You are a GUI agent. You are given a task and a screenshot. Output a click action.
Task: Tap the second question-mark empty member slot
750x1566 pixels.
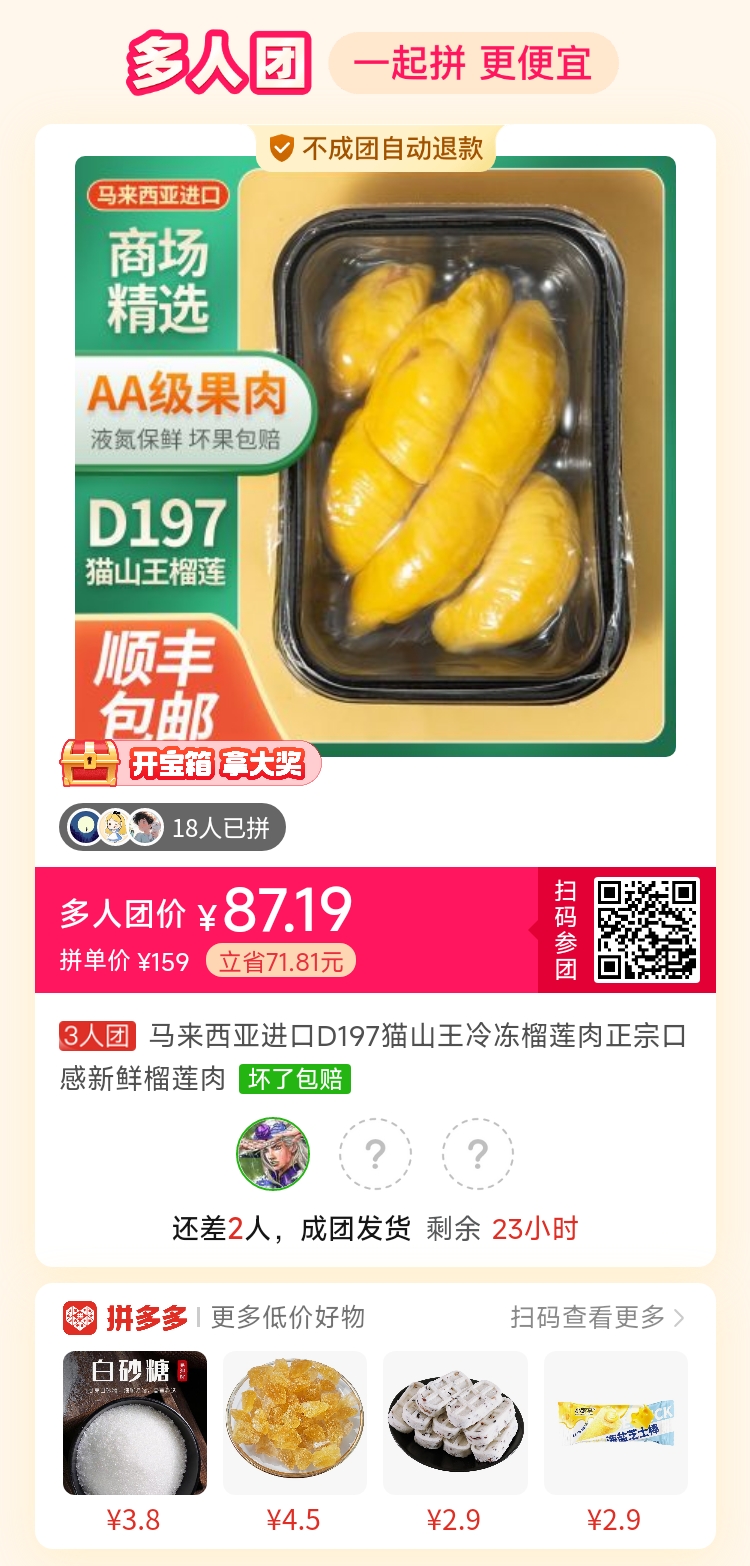pos(477,1153)
